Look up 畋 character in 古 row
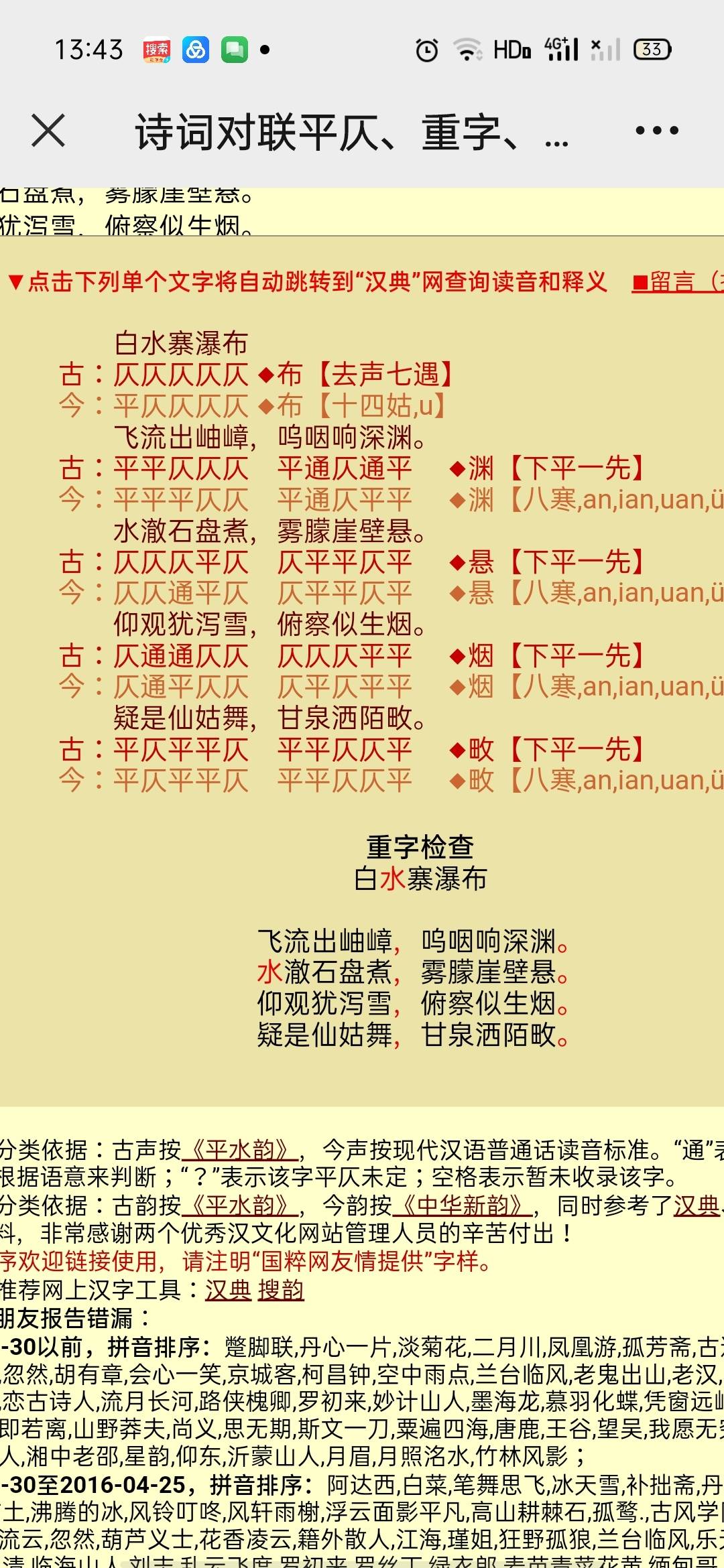 point(481,749)
